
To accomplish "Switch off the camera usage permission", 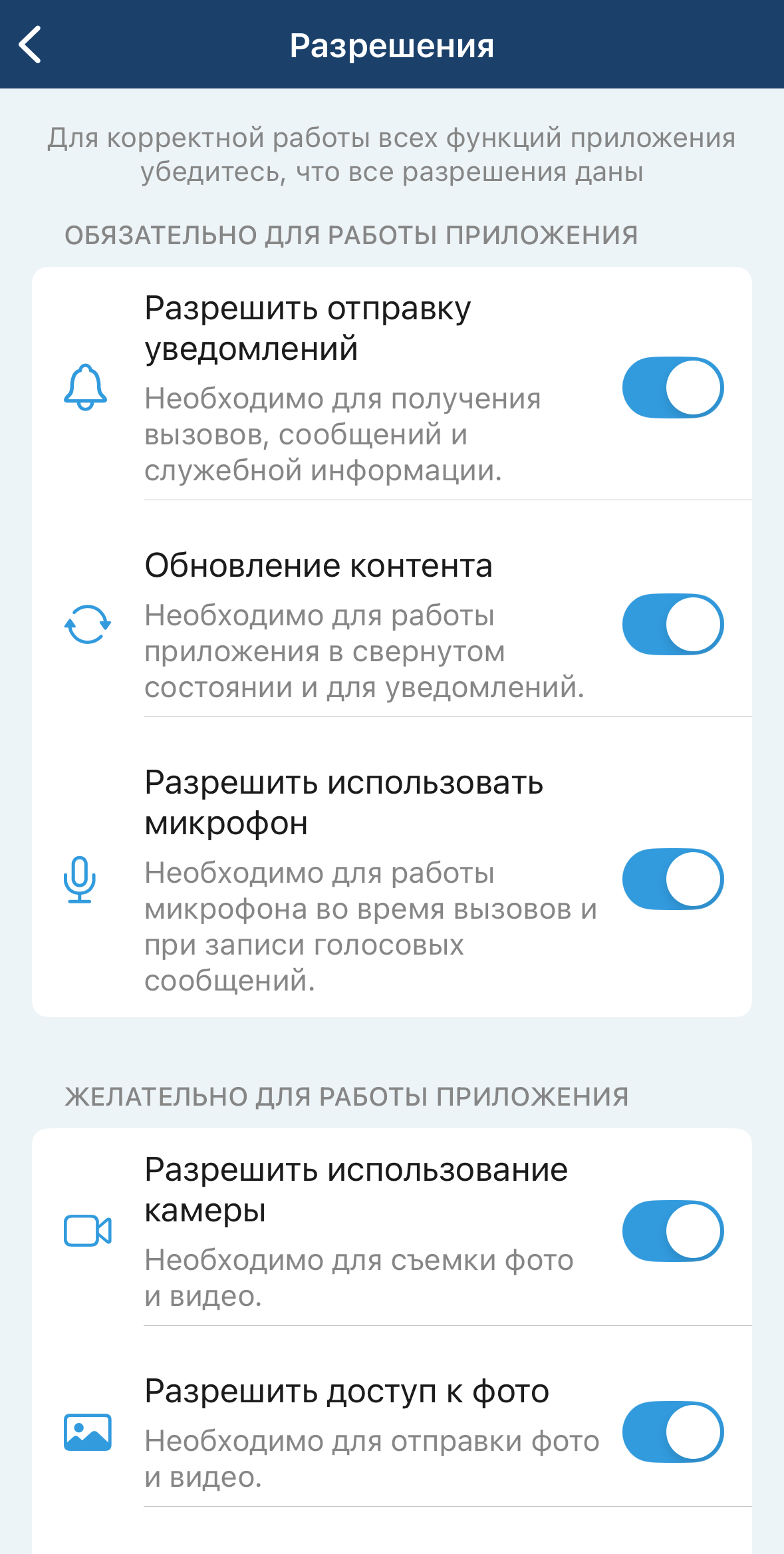I will pyautogui.click(x=672, y=1231).
